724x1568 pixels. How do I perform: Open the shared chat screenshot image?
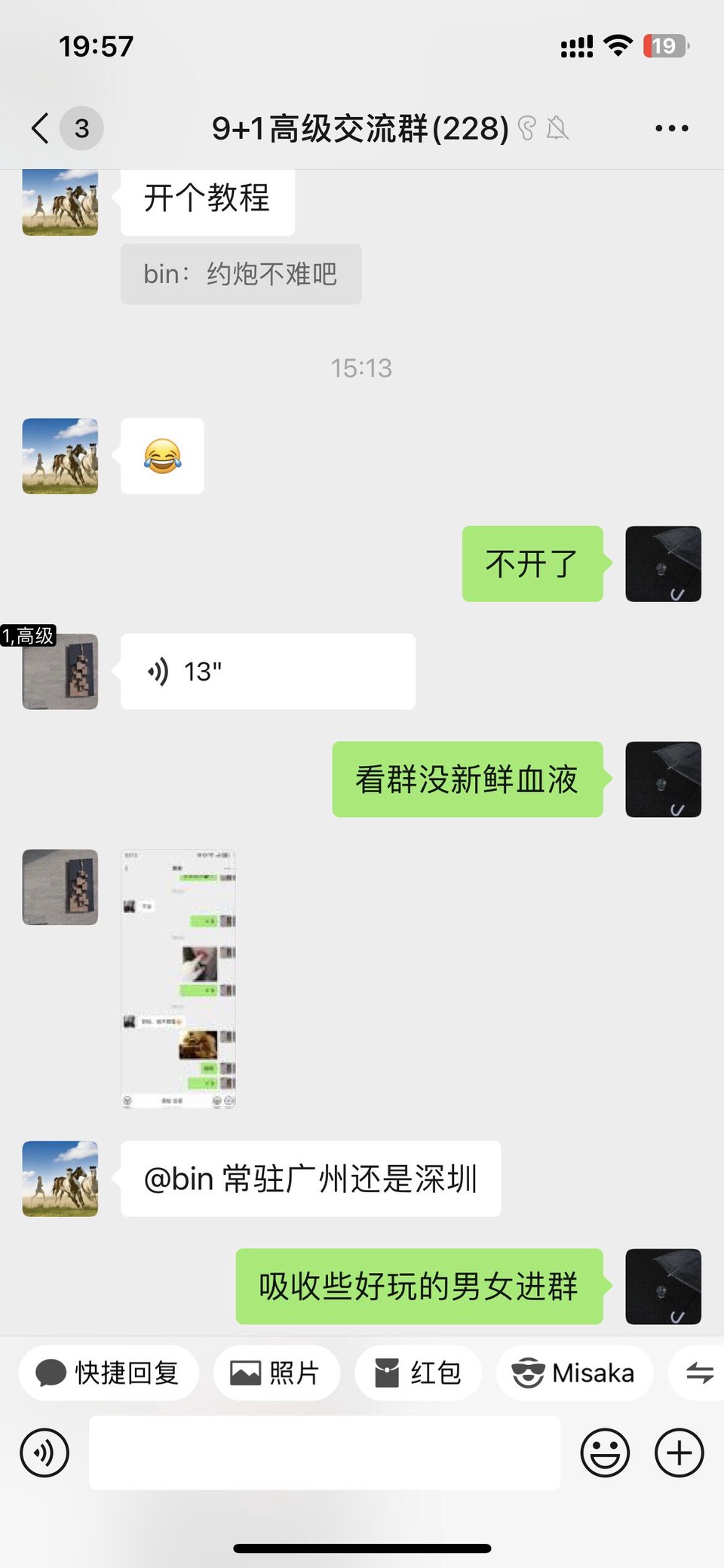click(x=179, y=979)
